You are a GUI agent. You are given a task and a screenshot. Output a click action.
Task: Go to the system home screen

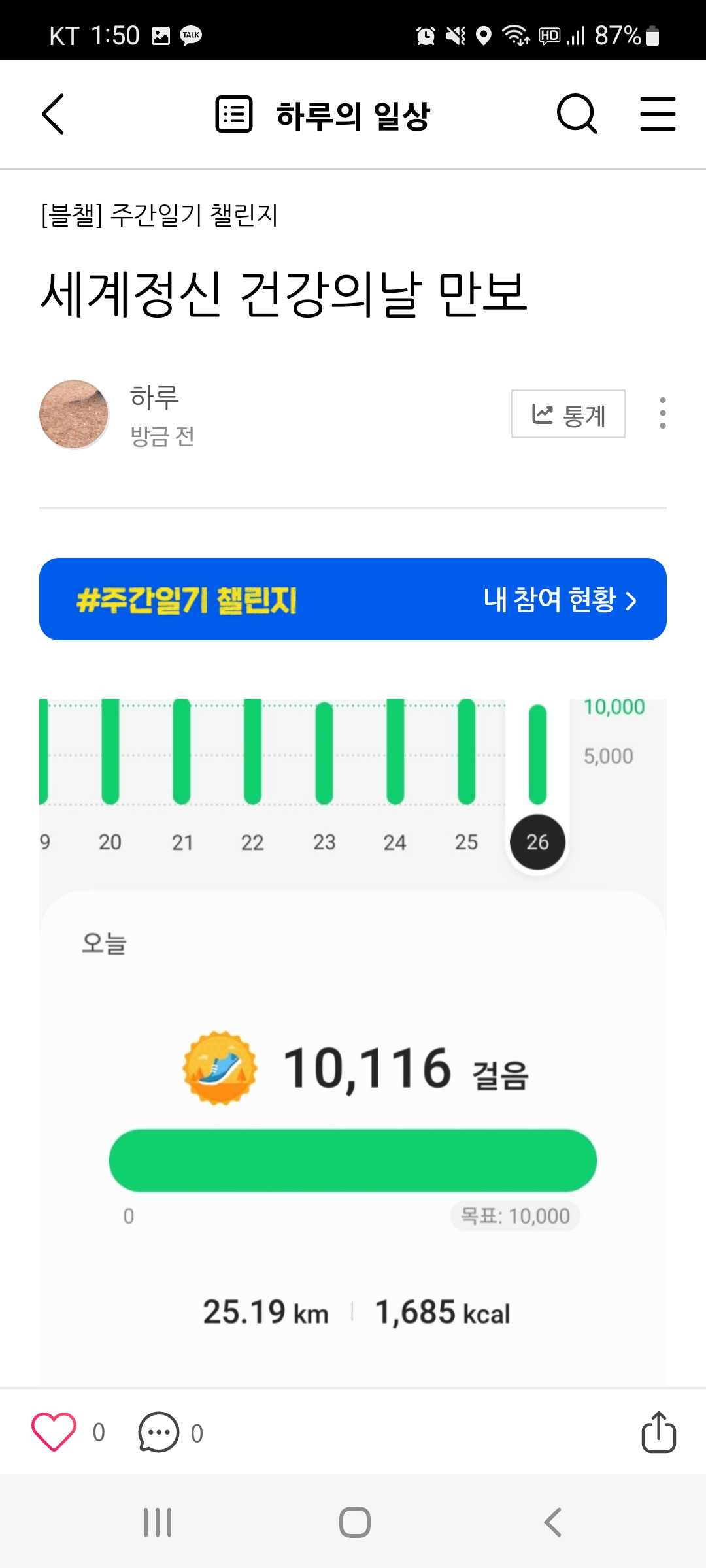354,1522
